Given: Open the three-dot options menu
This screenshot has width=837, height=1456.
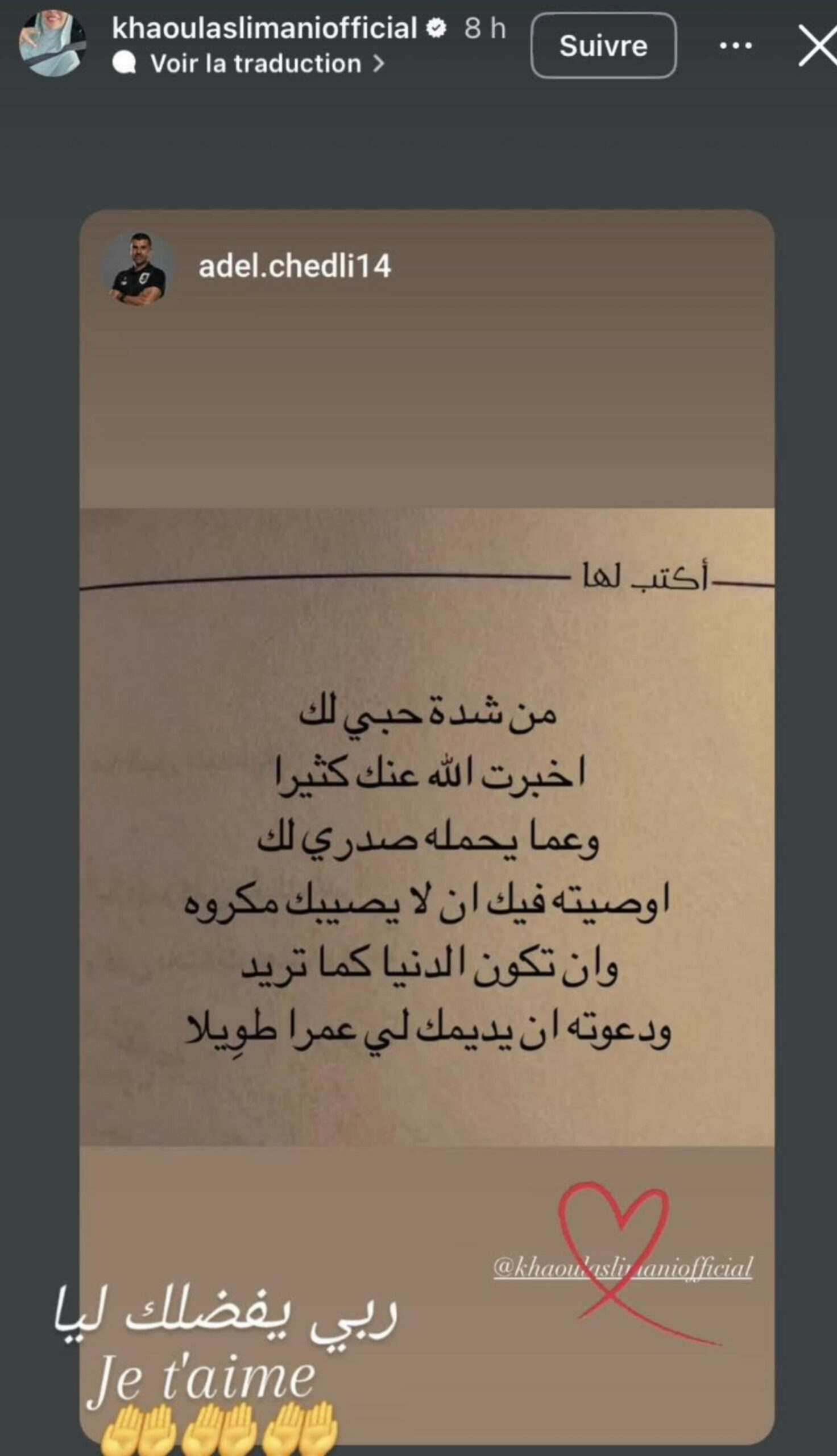Looking at the screenshot, I should (736, 46).
